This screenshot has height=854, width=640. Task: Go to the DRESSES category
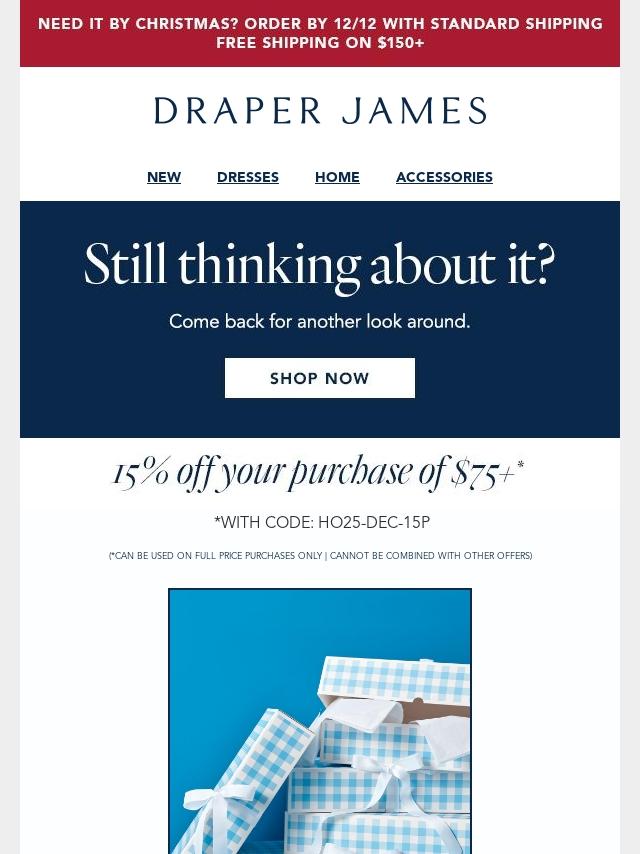click(x=248, y=177)
